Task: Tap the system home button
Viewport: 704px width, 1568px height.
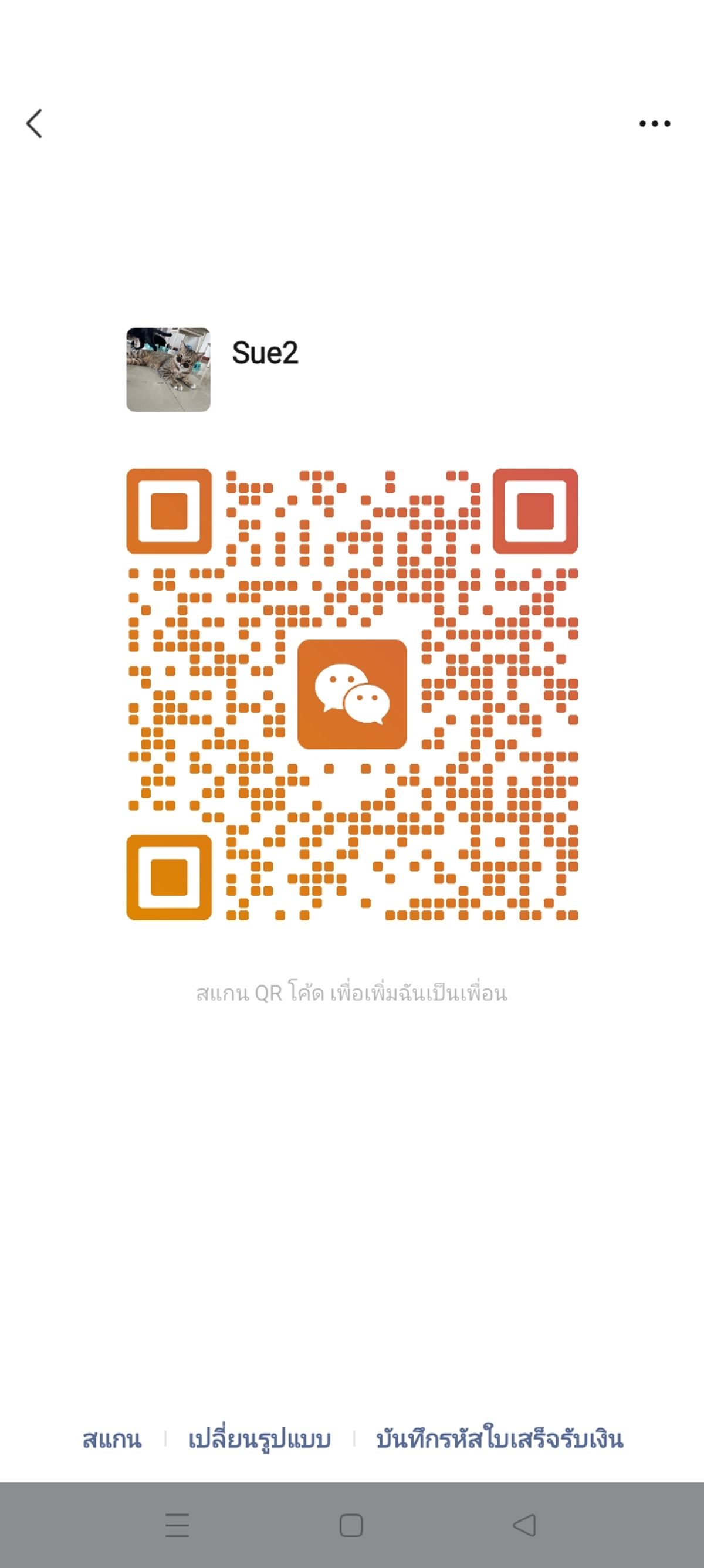Action: pos(351,1525)
